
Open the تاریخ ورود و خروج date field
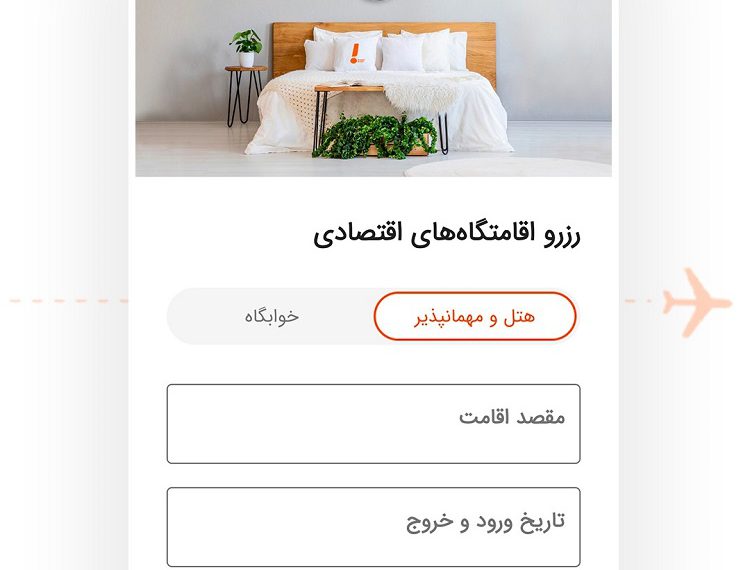tap(373, 526)
